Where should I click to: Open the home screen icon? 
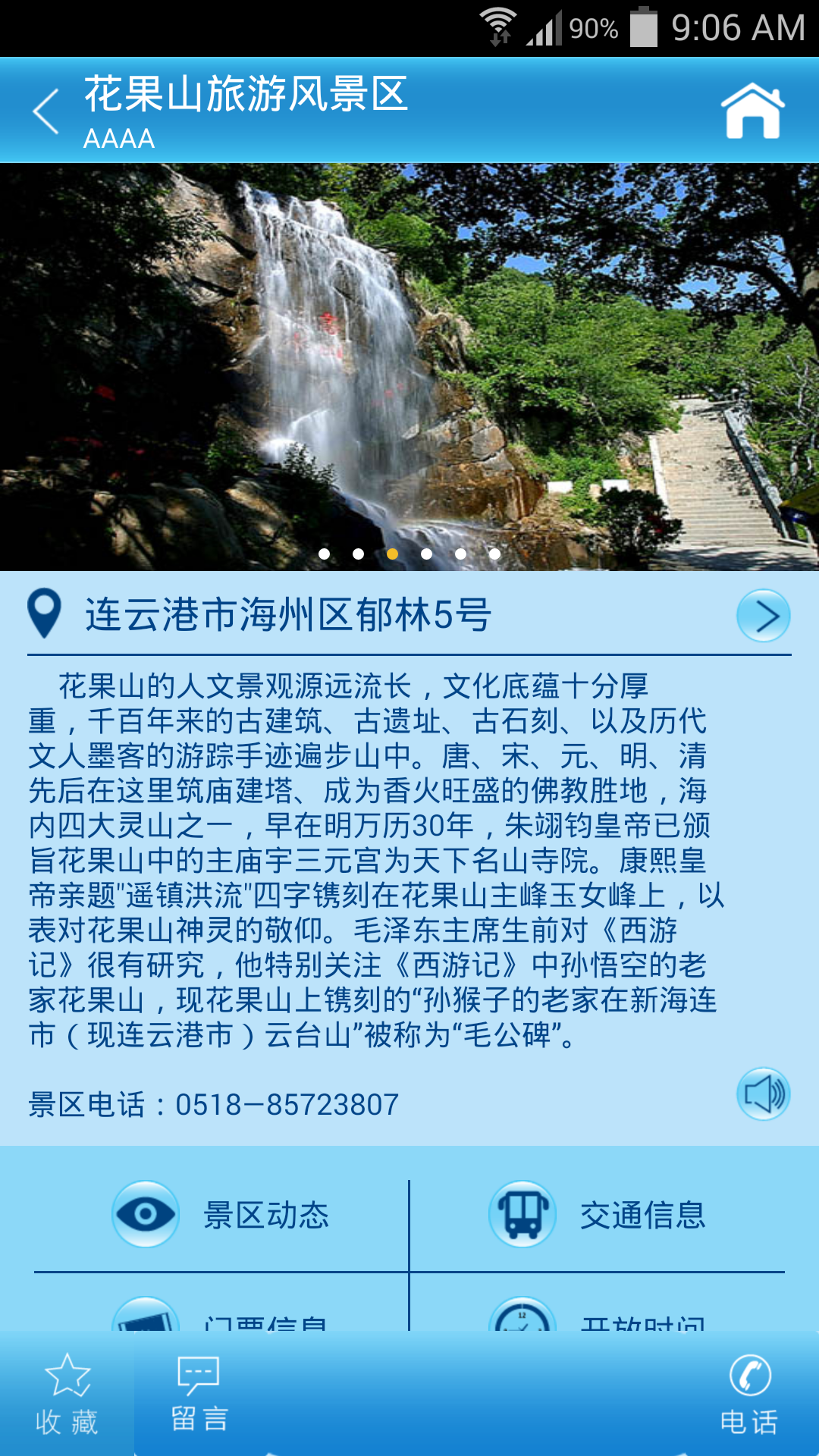coord(752,111)
